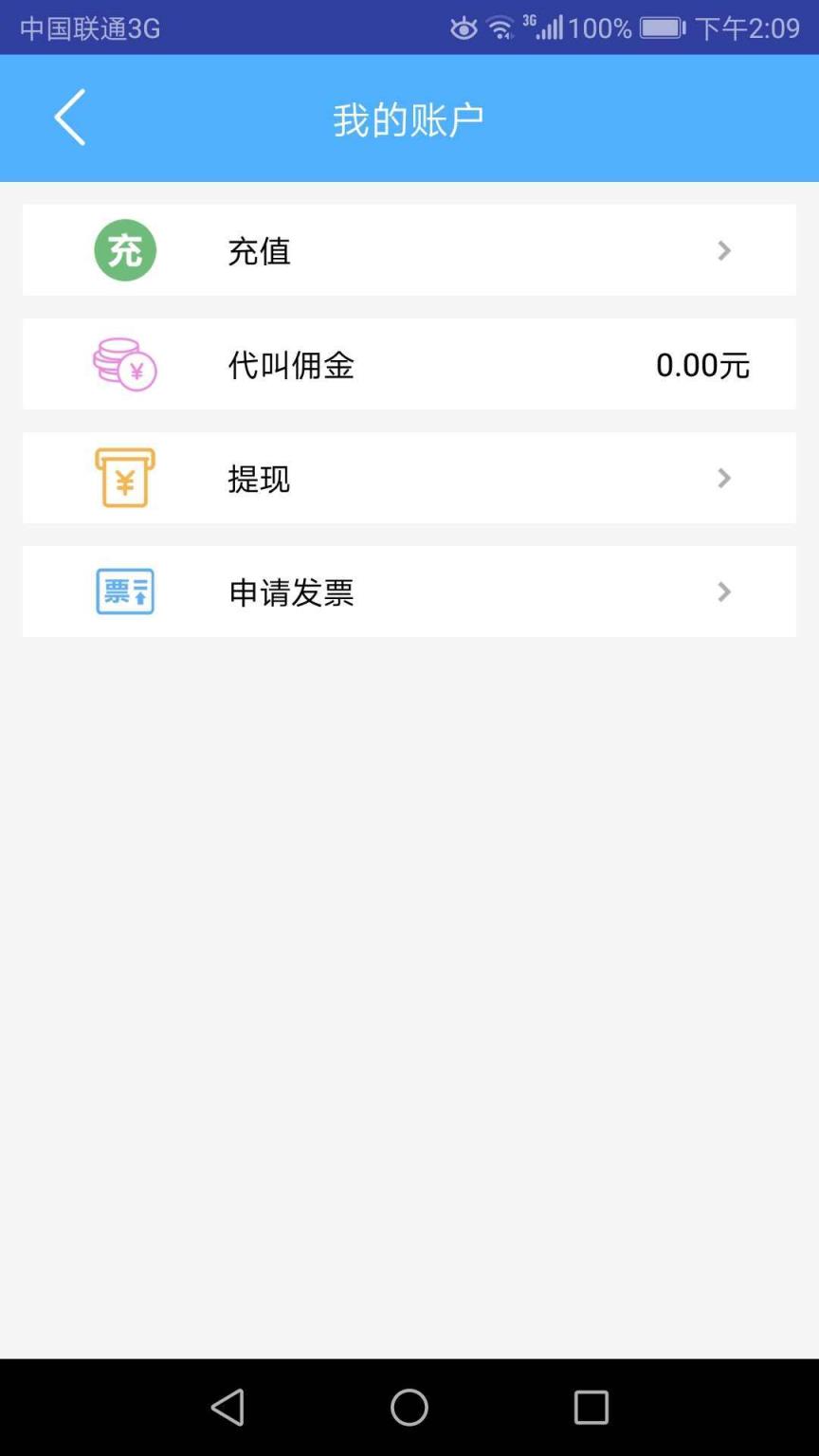
Task: Tap the Android back navigation button
Action: [x=227, y=1407]
